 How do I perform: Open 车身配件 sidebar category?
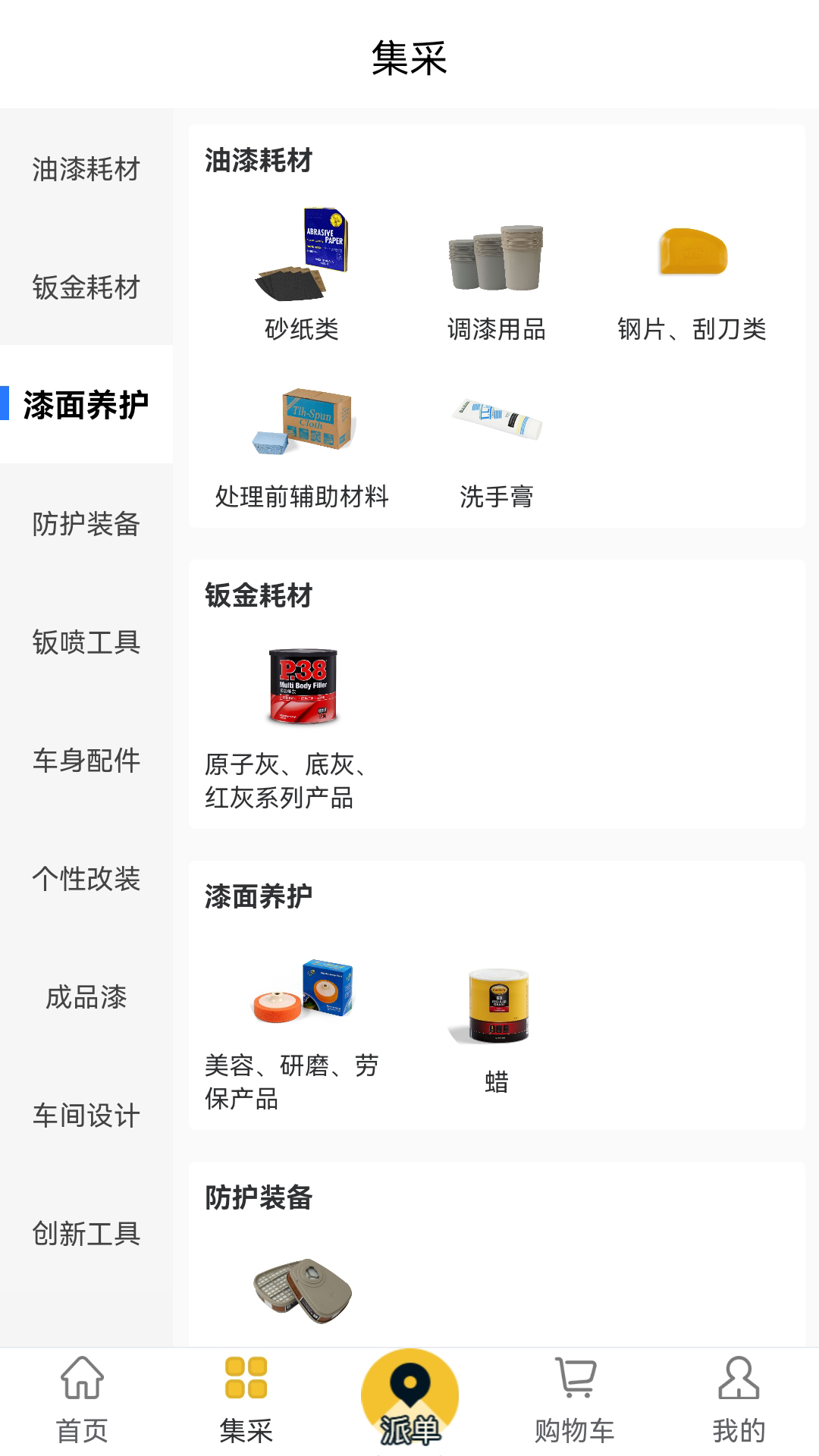(x=86, y=760)
